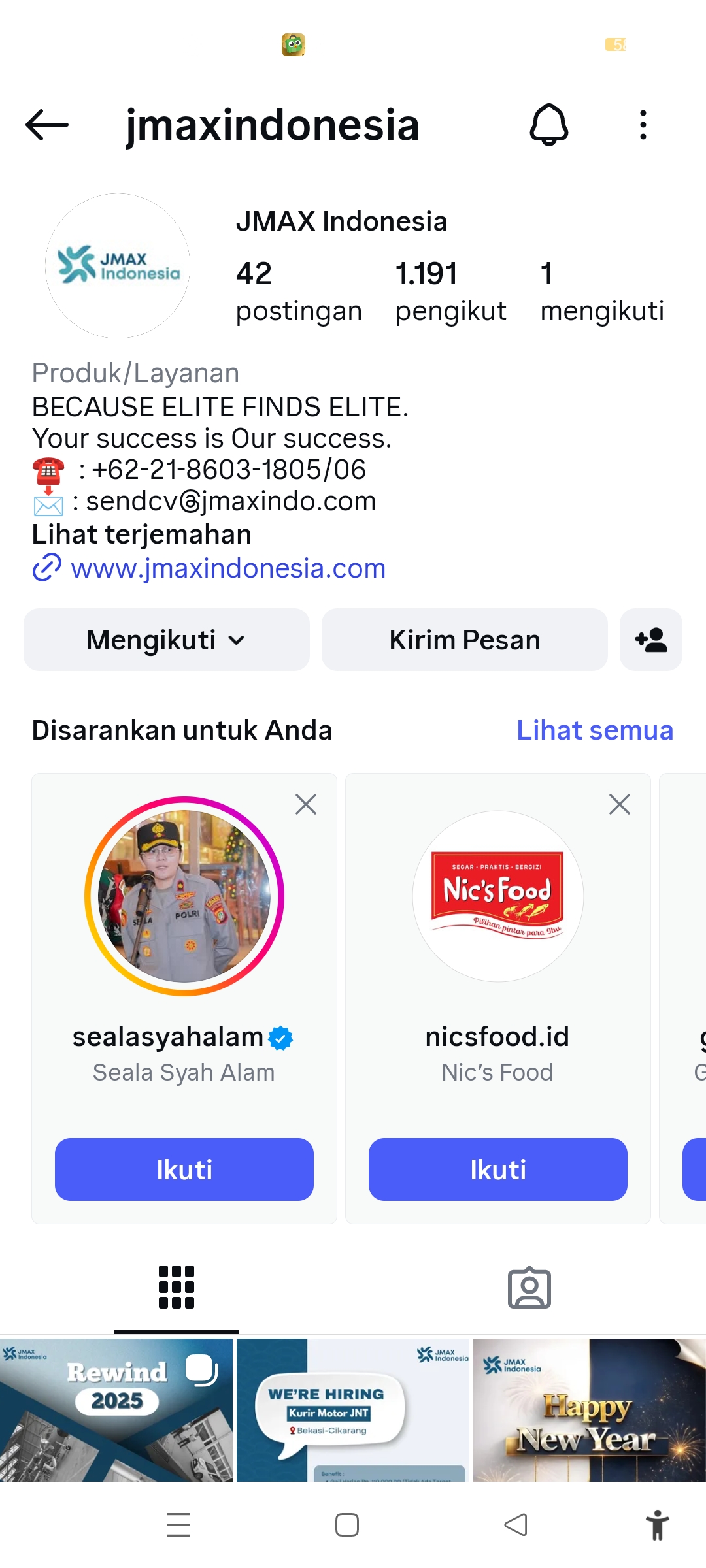Tap Lihat terjemahan to translate bio

coord(141,534)
